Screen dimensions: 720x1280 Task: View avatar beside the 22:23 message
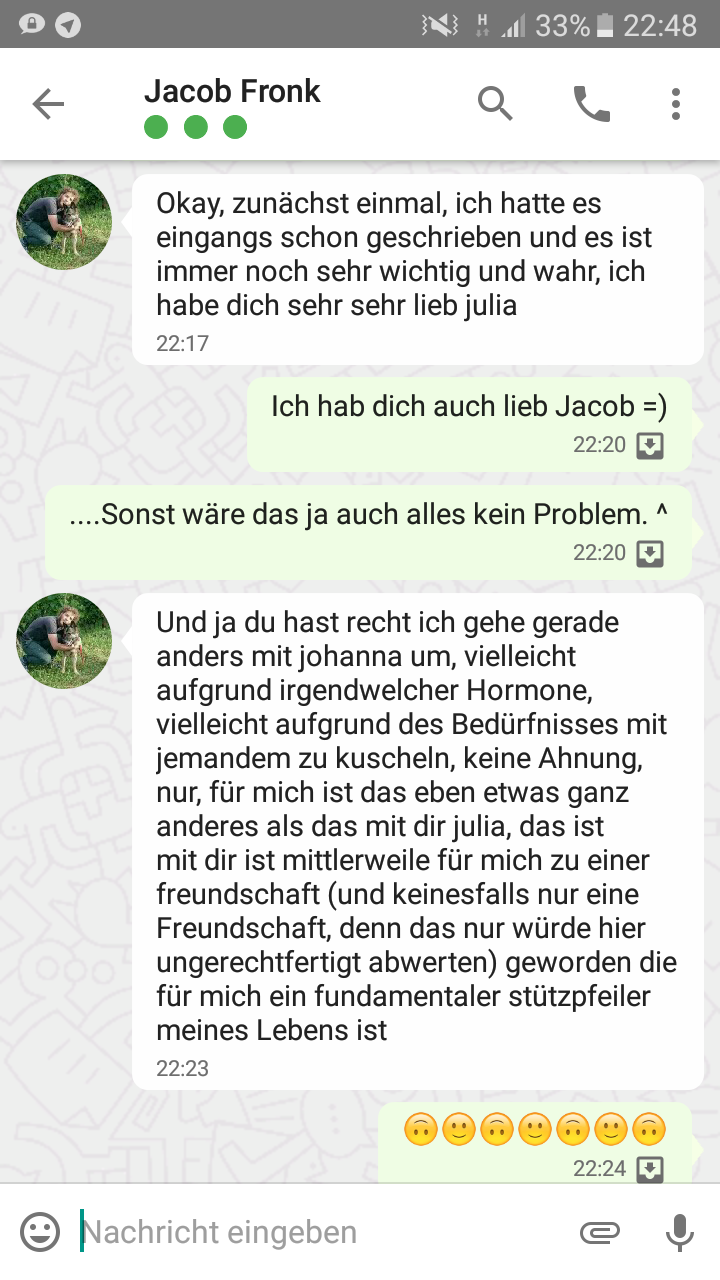pos(64,641)
